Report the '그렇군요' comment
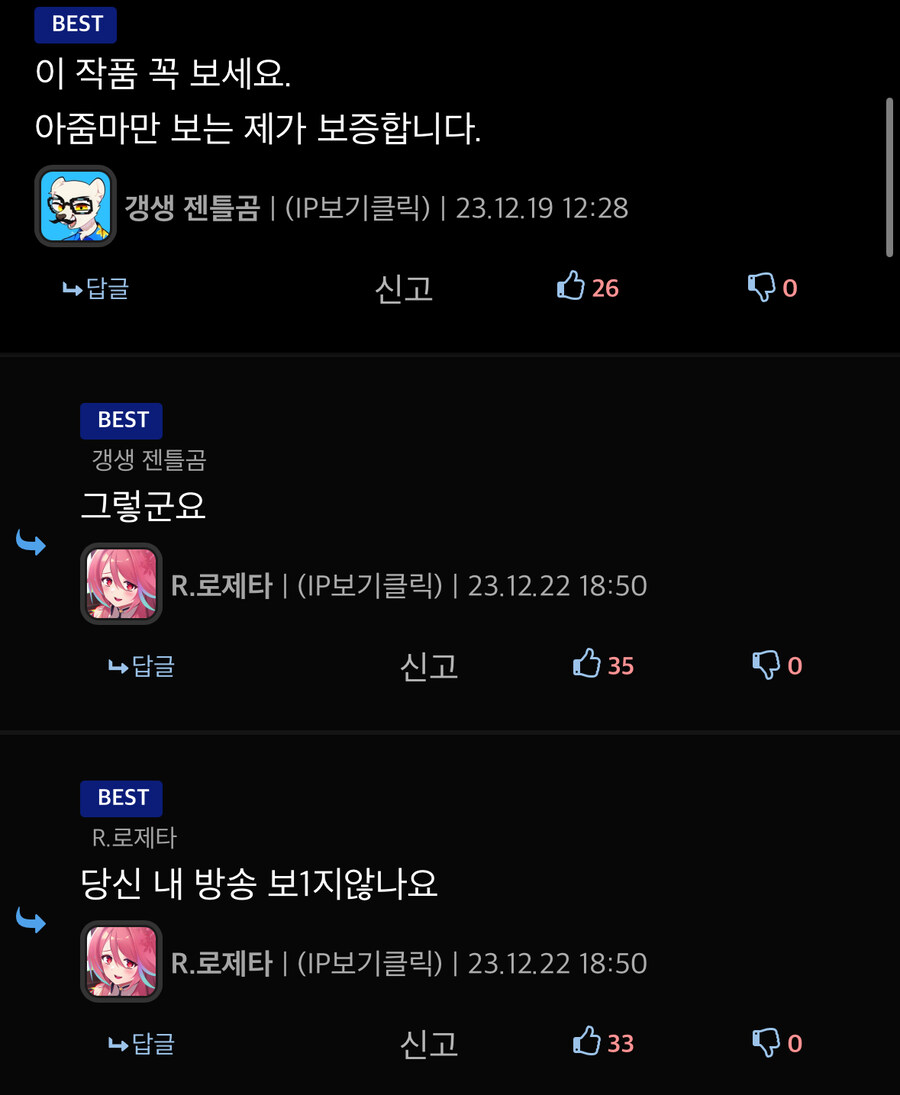 coord(429,666)
